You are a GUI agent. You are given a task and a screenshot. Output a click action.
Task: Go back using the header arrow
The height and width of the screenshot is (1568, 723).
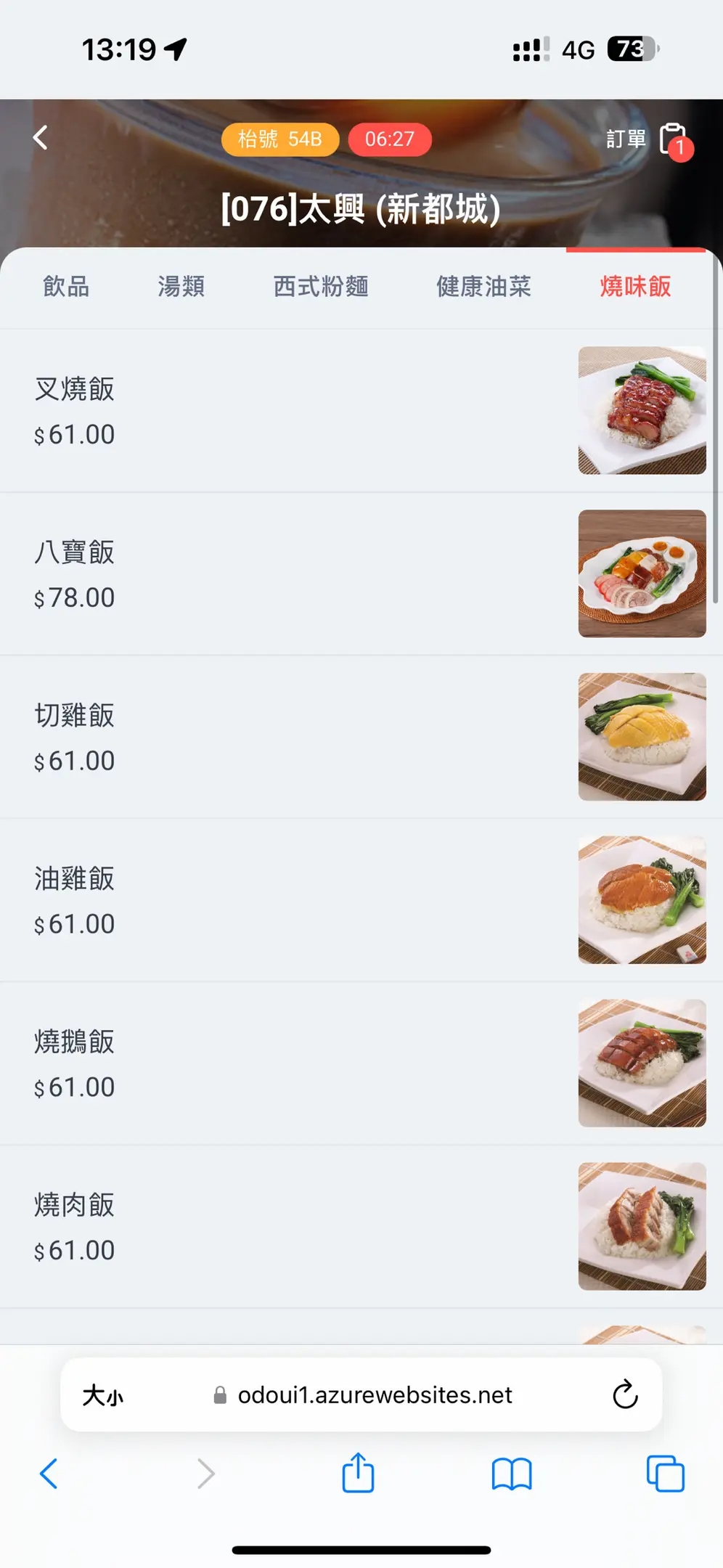click(x=41, y=137)
